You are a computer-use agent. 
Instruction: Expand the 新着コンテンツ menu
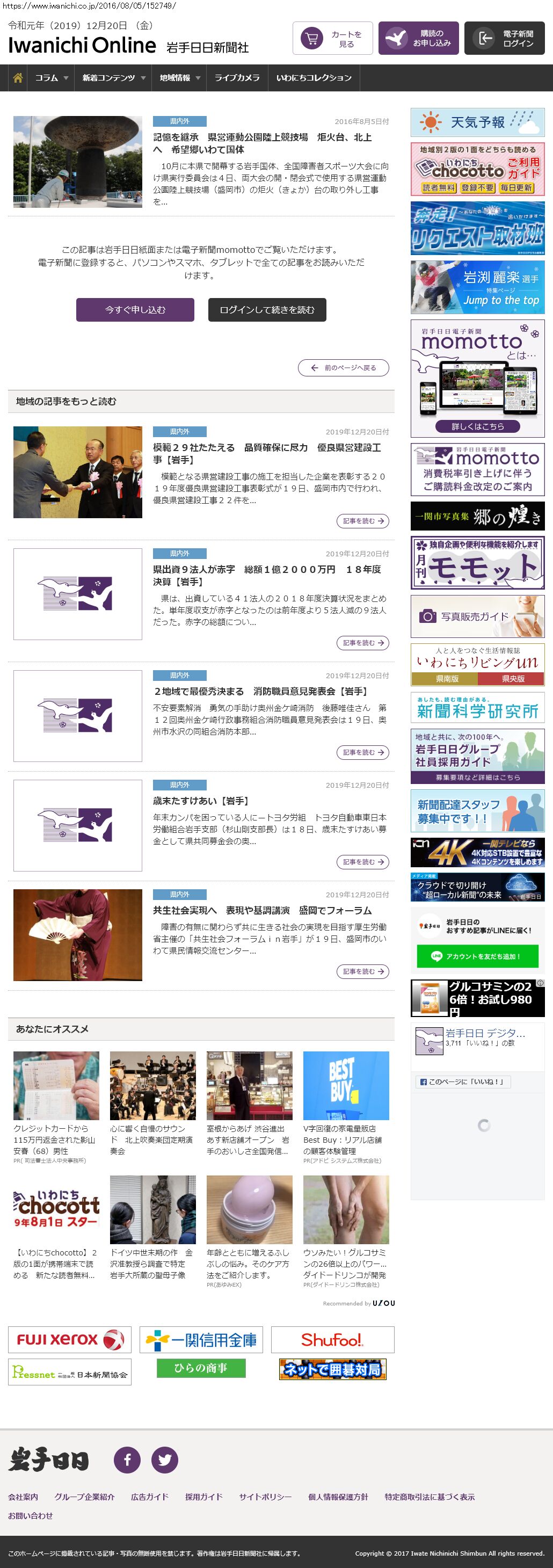click(x=114, y=78)
